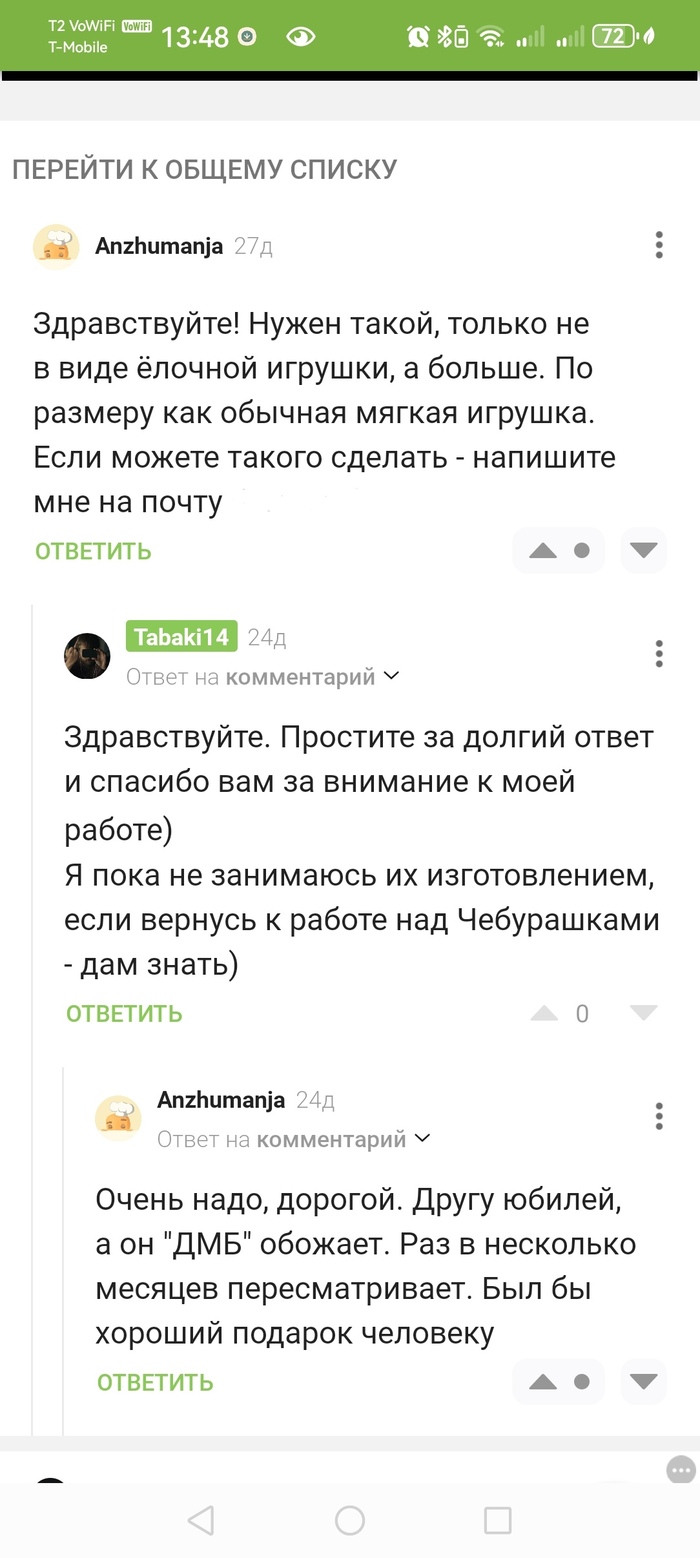Go back with the system back button
This screenshot has height=1558, width=700.
[x=201, y=1521]
